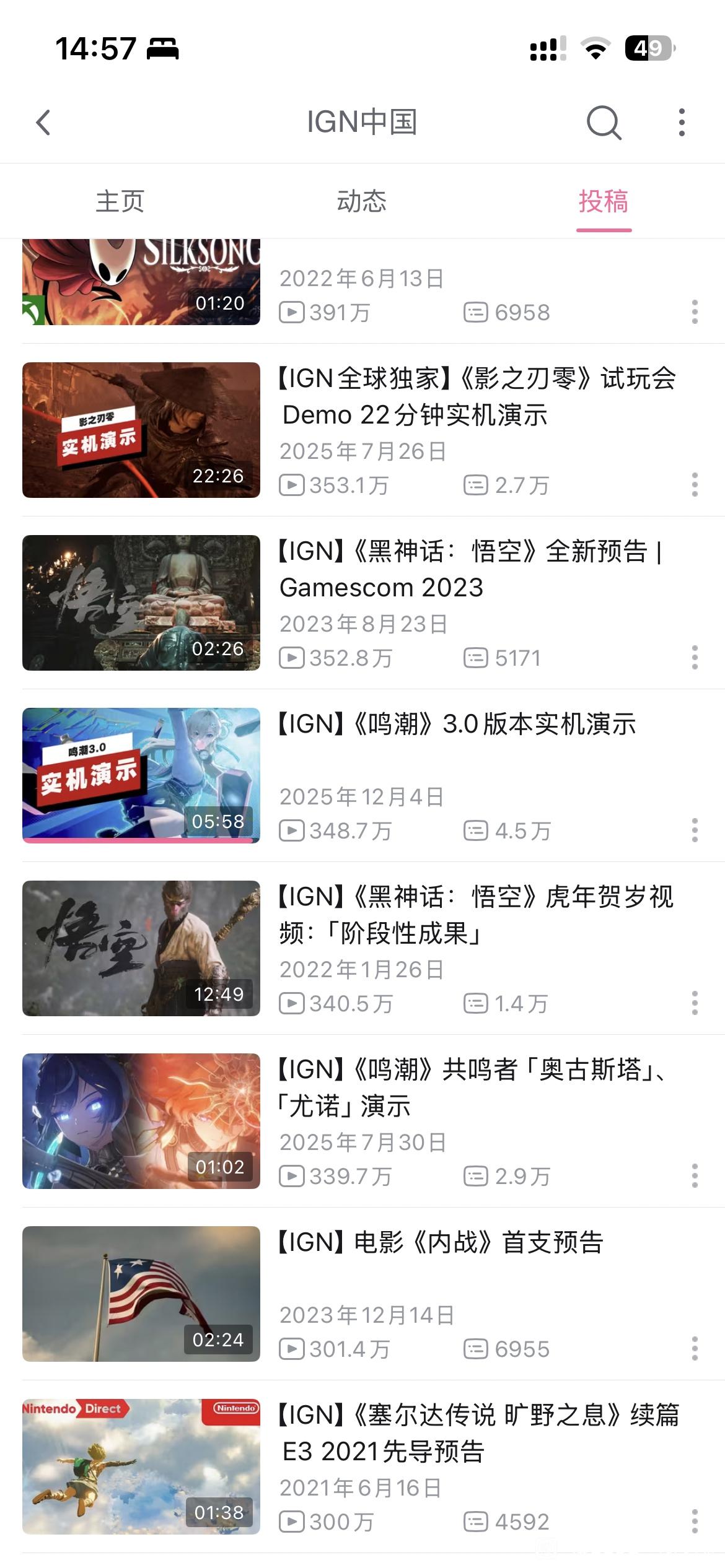This screenshot has height=1568, width=725.
Task: Play 《黑神话：悟空》虎年贺岁视频
Action: [x=141, y=948]
